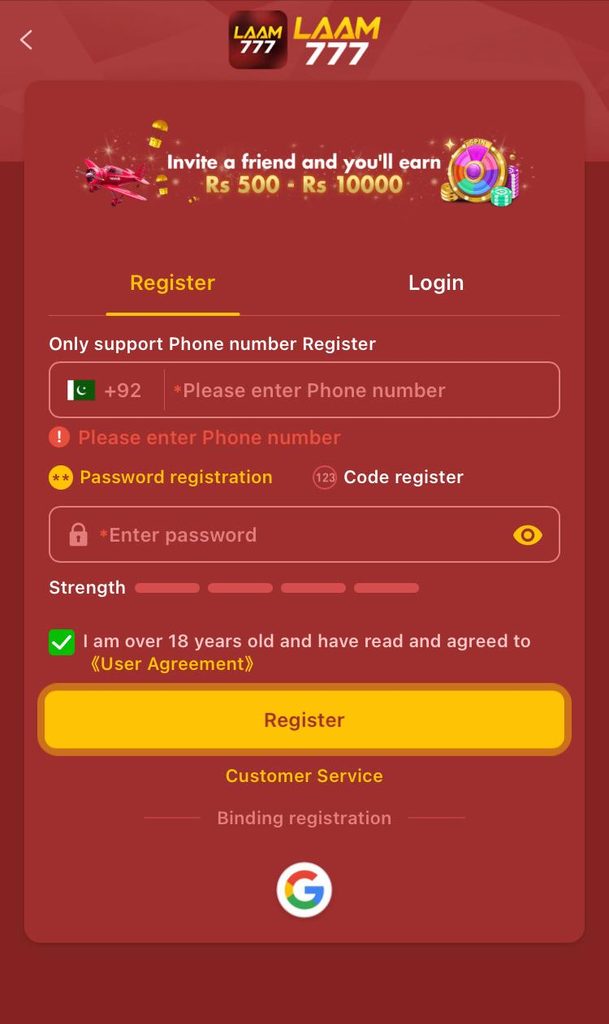
Task: Select the Register tab
Action: (172, 283)
